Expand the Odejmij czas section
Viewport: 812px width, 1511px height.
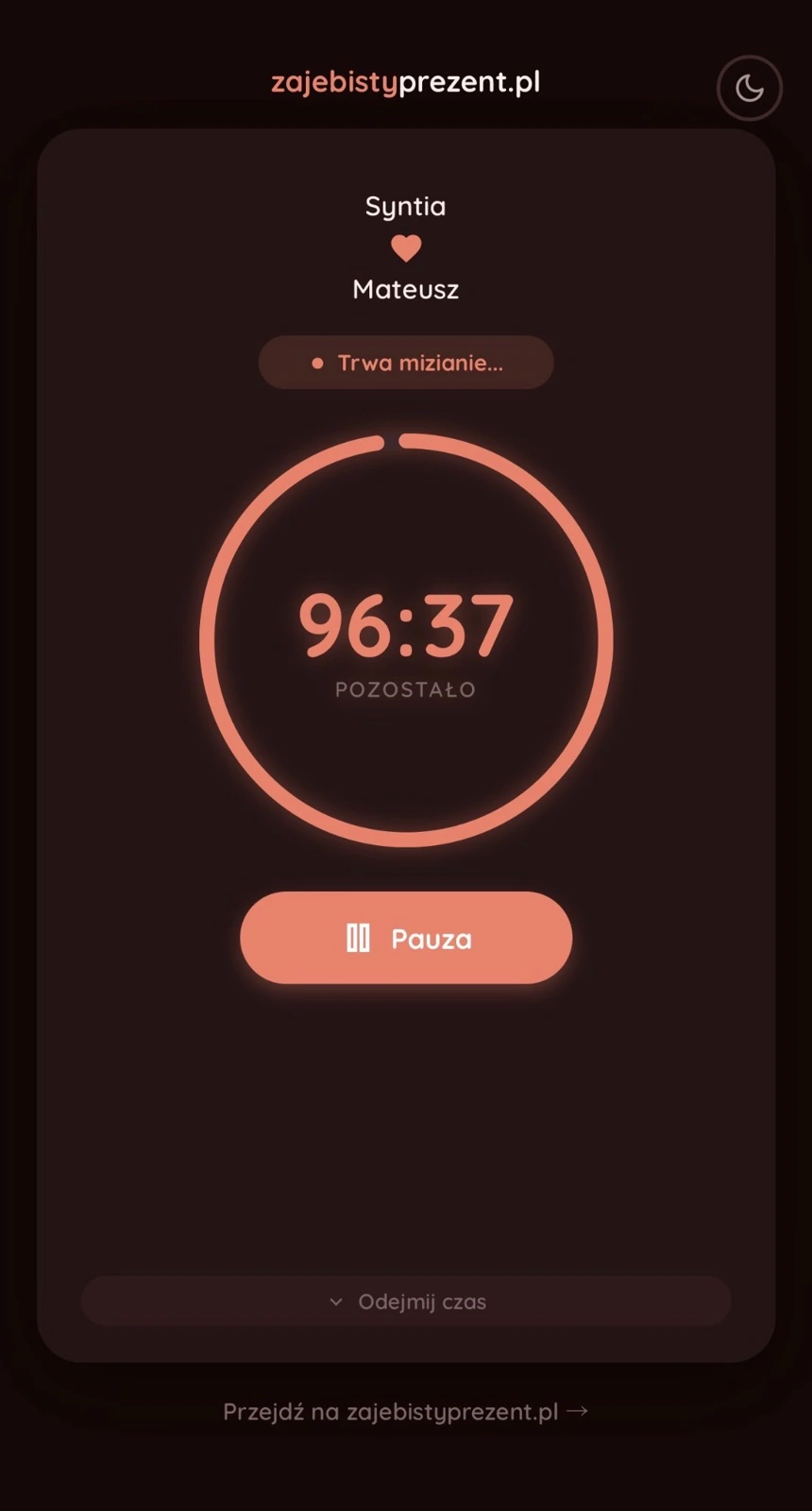point(406,1301)
